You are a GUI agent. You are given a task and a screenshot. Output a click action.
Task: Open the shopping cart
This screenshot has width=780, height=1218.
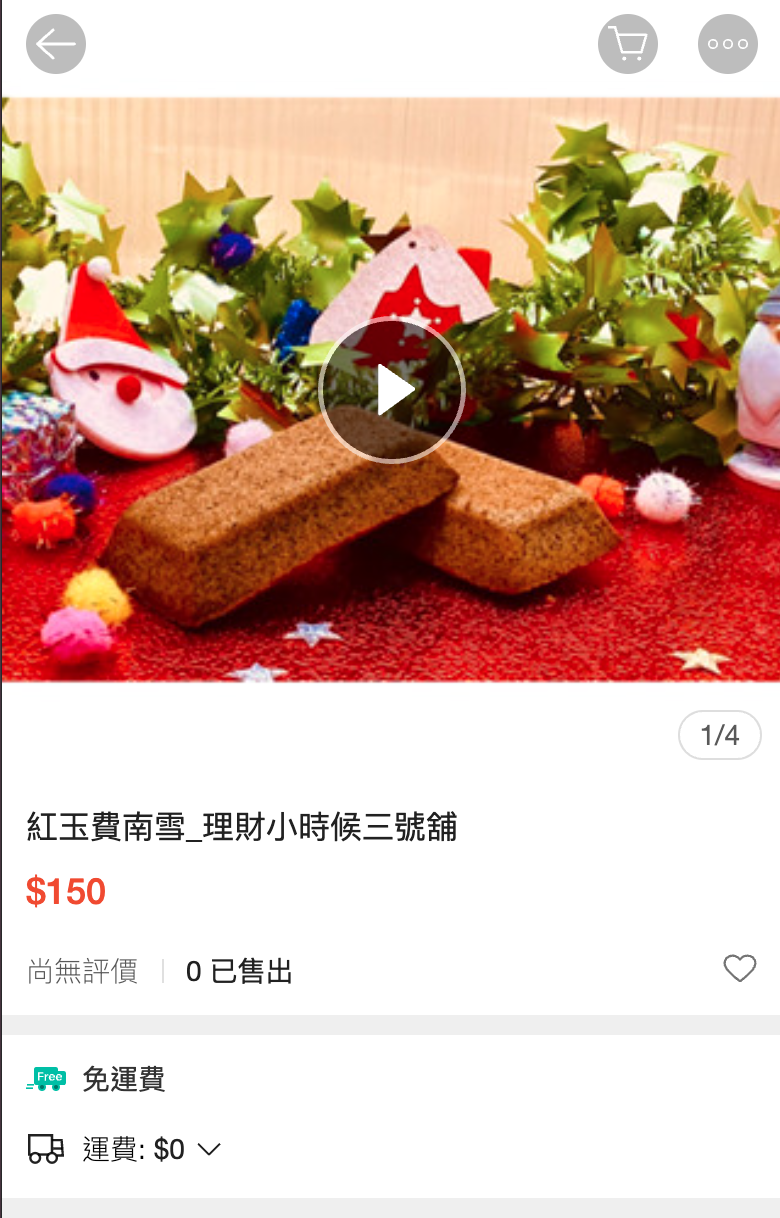pyautogui.click(x=628, y=44)
